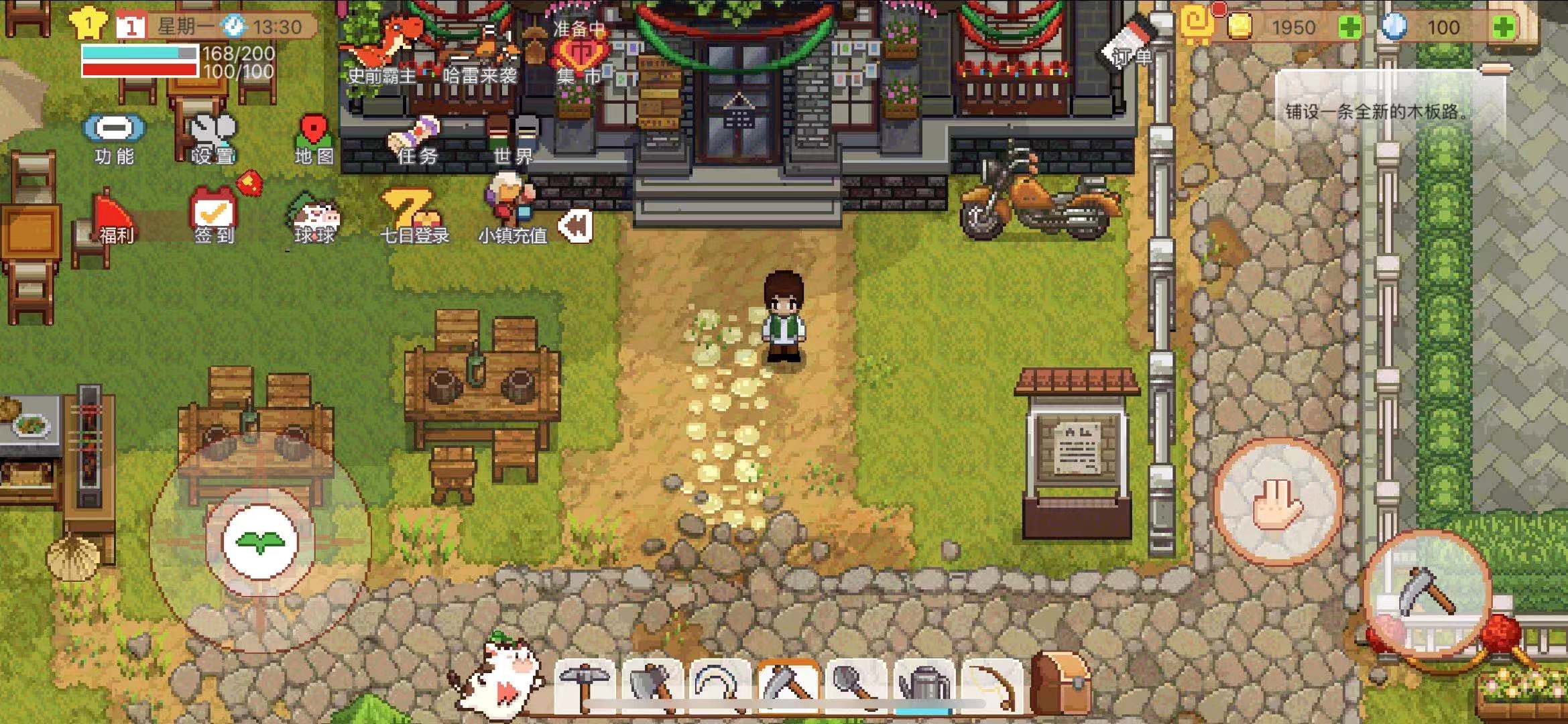Image resolution: width=1568 pixels, height=724 pixels.
Task: Add more gold coins with plus button
Action: (x=1349, y=27)
